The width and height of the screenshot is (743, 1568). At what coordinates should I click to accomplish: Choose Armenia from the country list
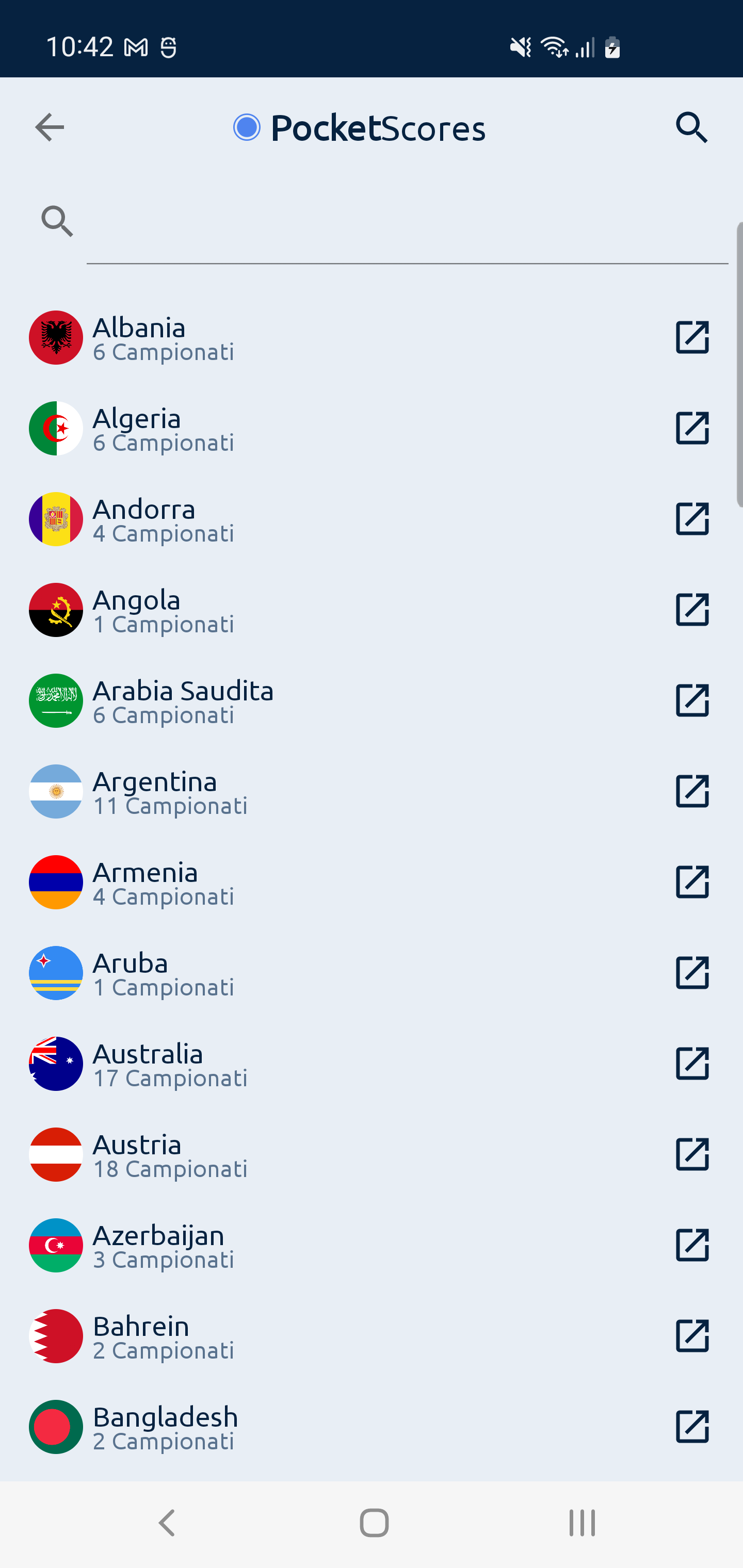(163, 882)
